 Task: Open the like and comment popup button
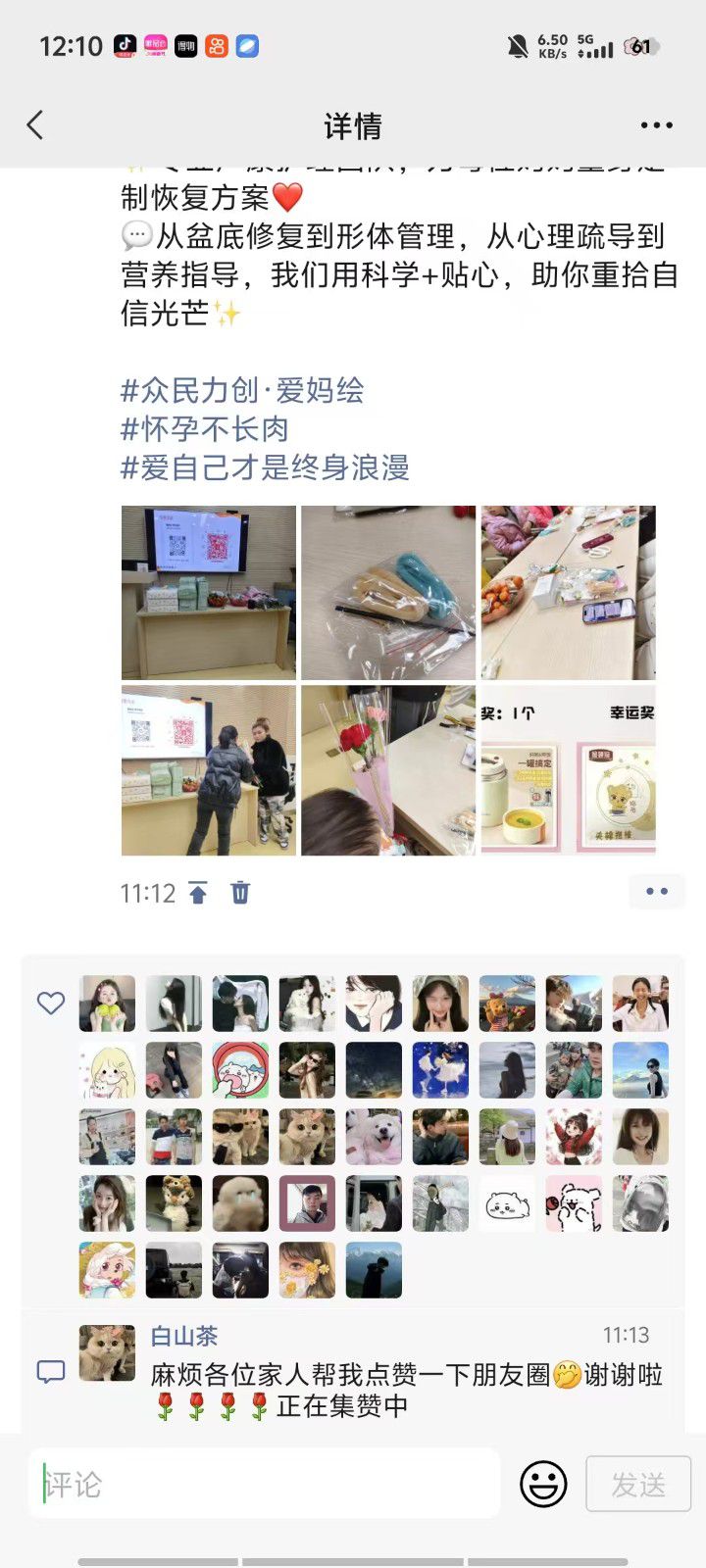tap(656, 891)
